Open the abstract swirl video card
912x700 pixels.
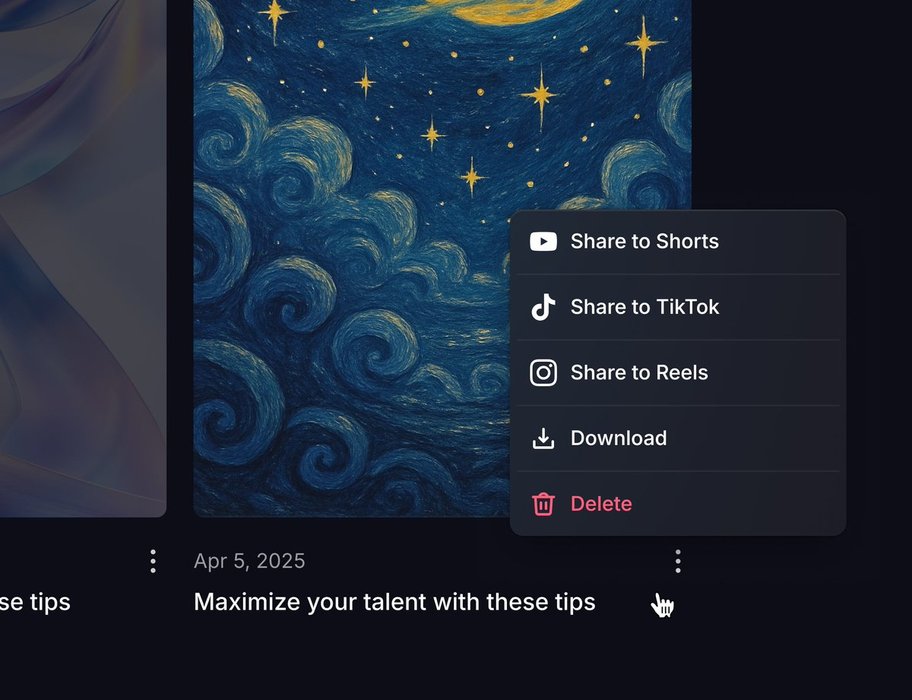point(80,260)
